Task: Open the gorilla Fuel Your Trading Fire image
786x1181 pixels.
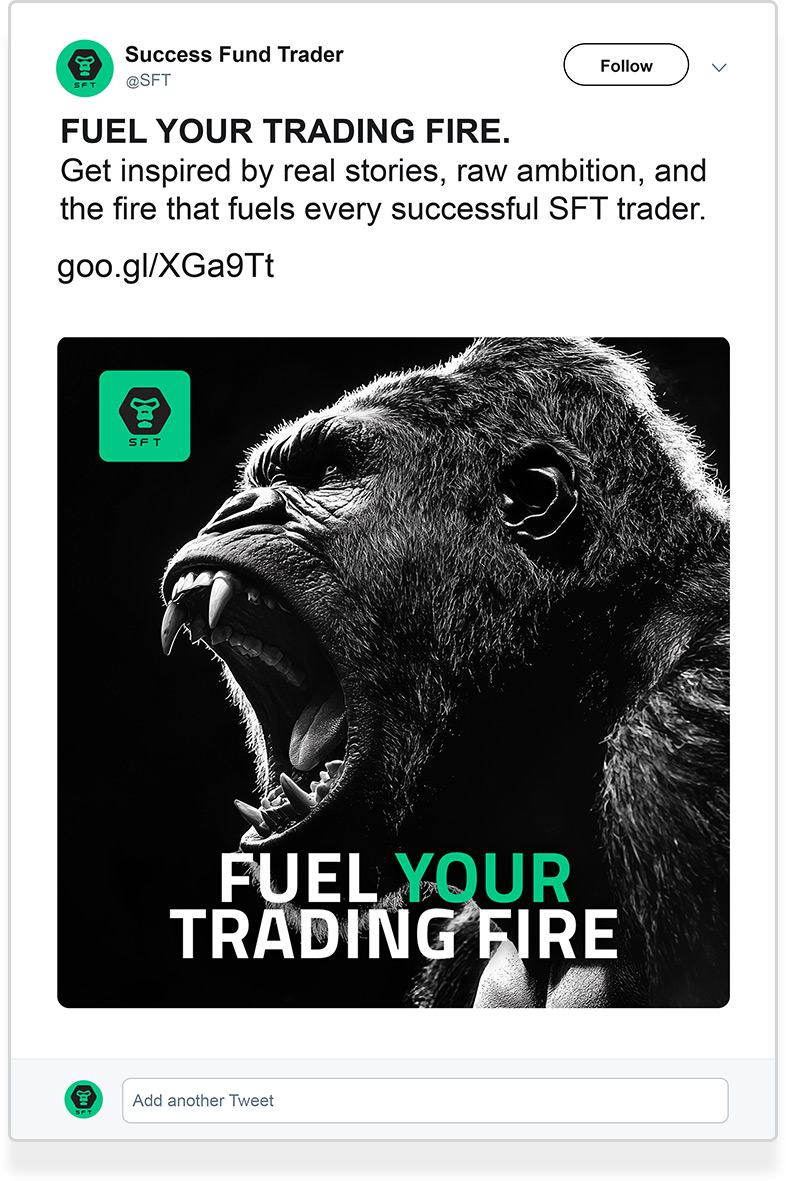Action: (x=393, y=672)
